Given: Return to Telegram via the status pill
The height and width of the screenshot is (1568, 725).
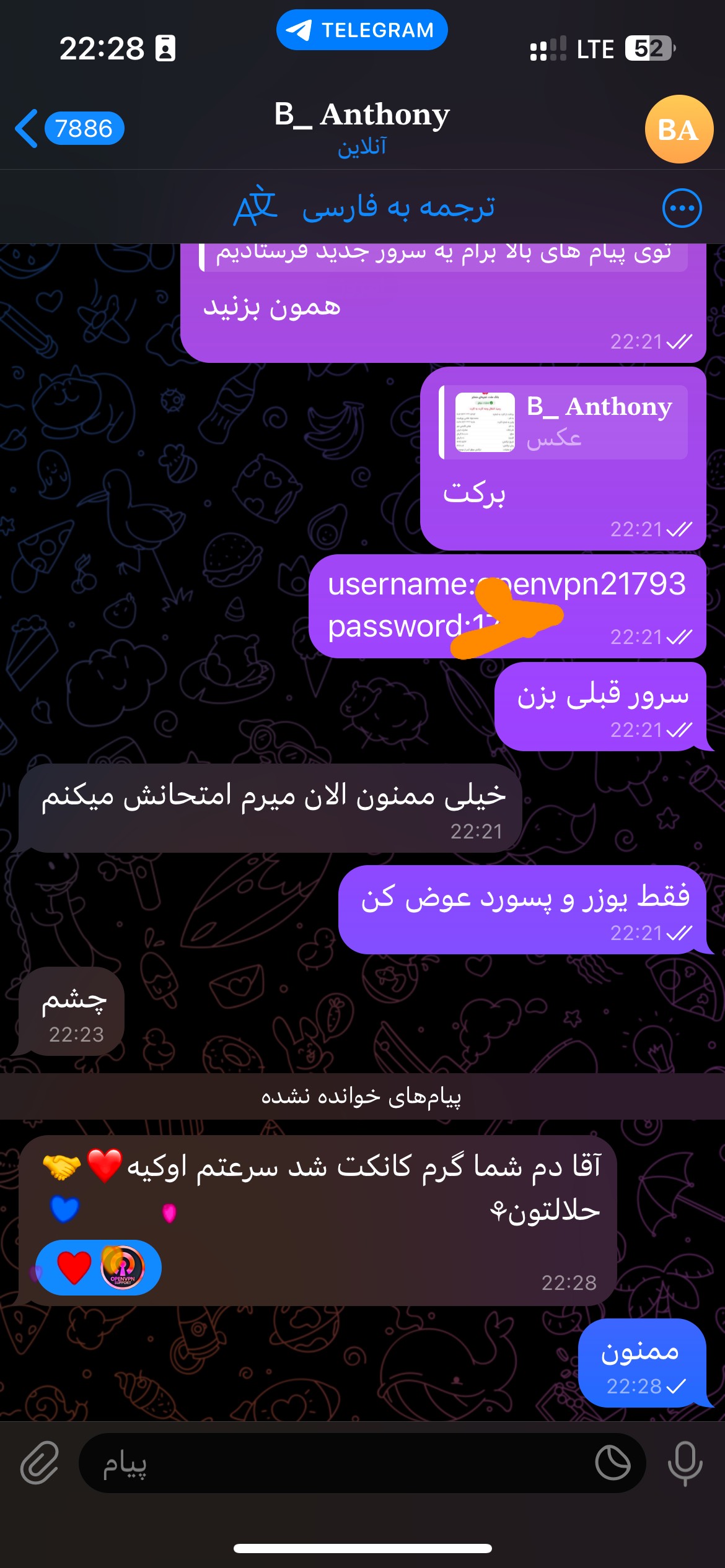Looking at the screenshot, I should point(362,30).
